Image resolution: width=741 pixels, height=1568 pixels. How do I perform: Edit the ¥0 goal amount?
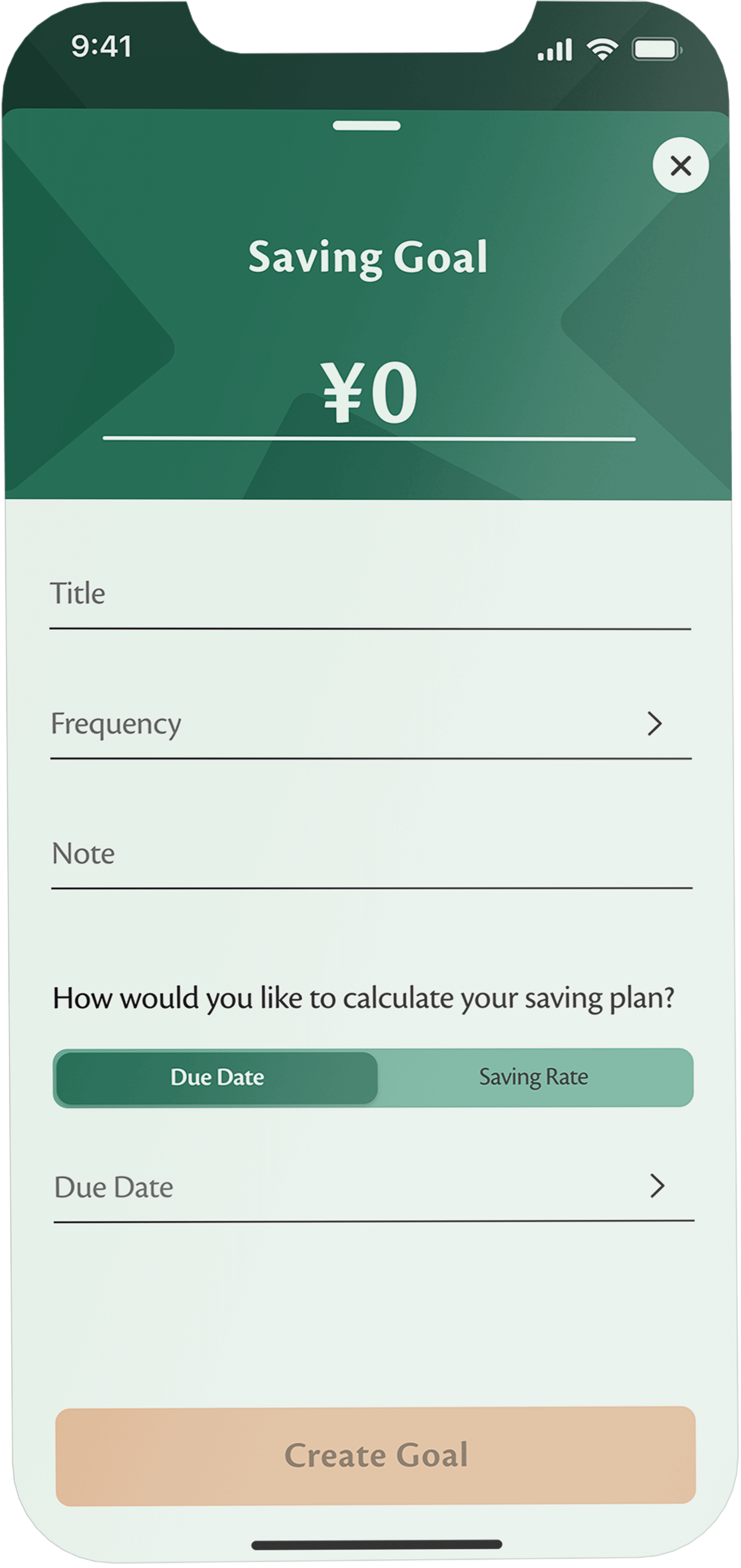(369, 393)
